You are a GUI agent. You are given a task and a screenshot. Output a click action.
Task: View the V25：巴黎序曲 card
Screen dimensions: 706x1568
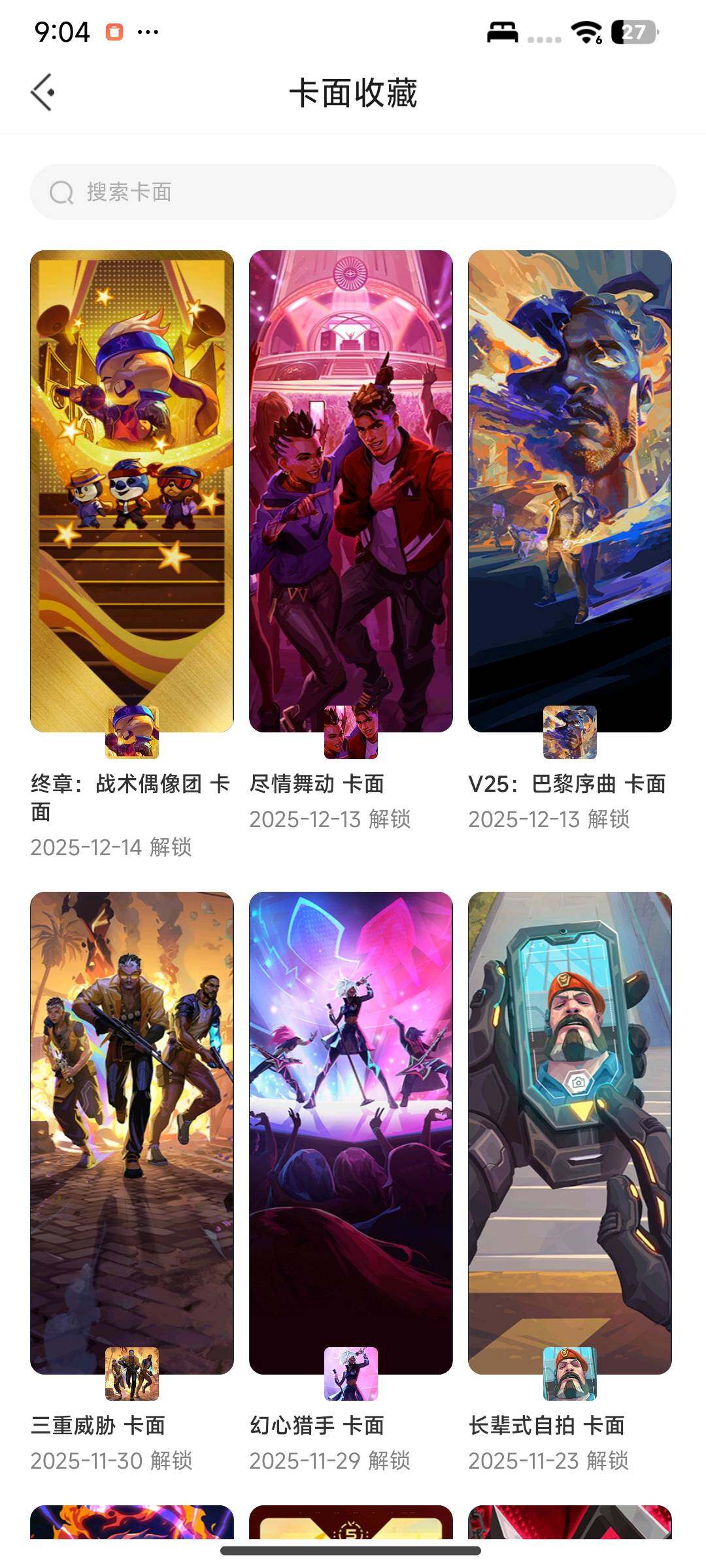570,491
